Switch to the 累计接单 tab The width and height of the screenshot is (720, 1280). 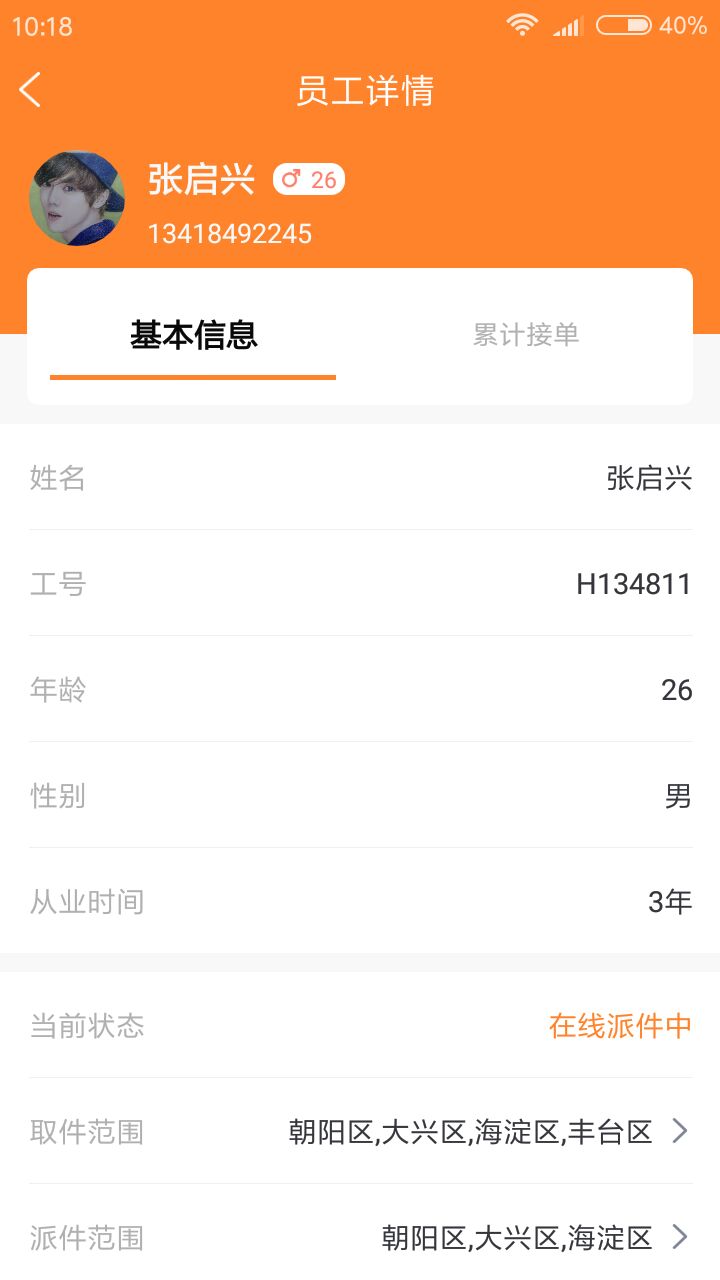(x=526, y=335)
